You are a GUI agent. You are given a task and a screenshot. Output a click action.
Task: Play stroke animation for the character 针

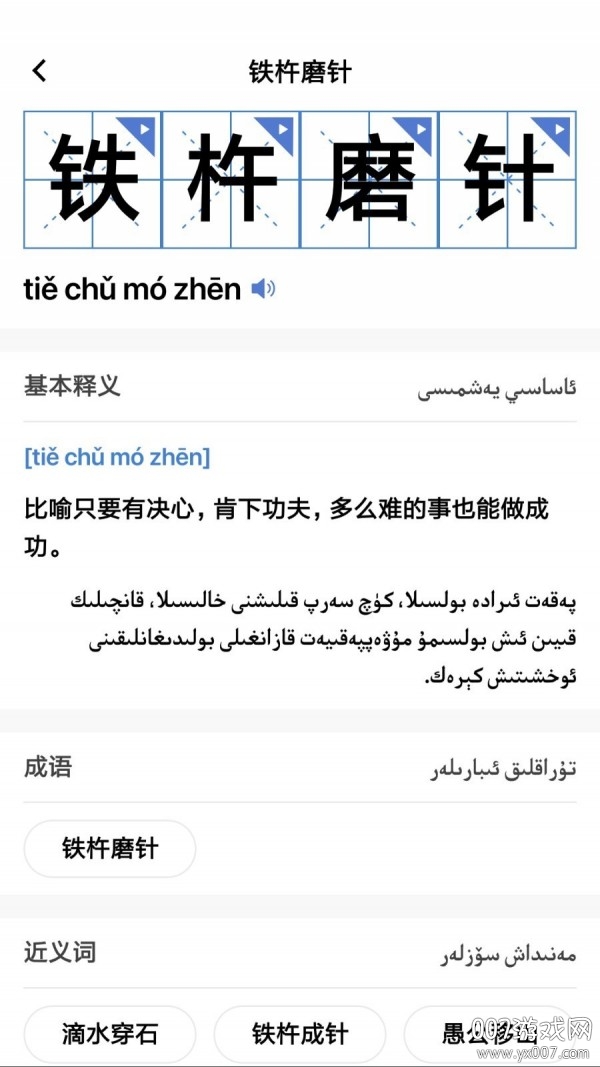(557, 129)
